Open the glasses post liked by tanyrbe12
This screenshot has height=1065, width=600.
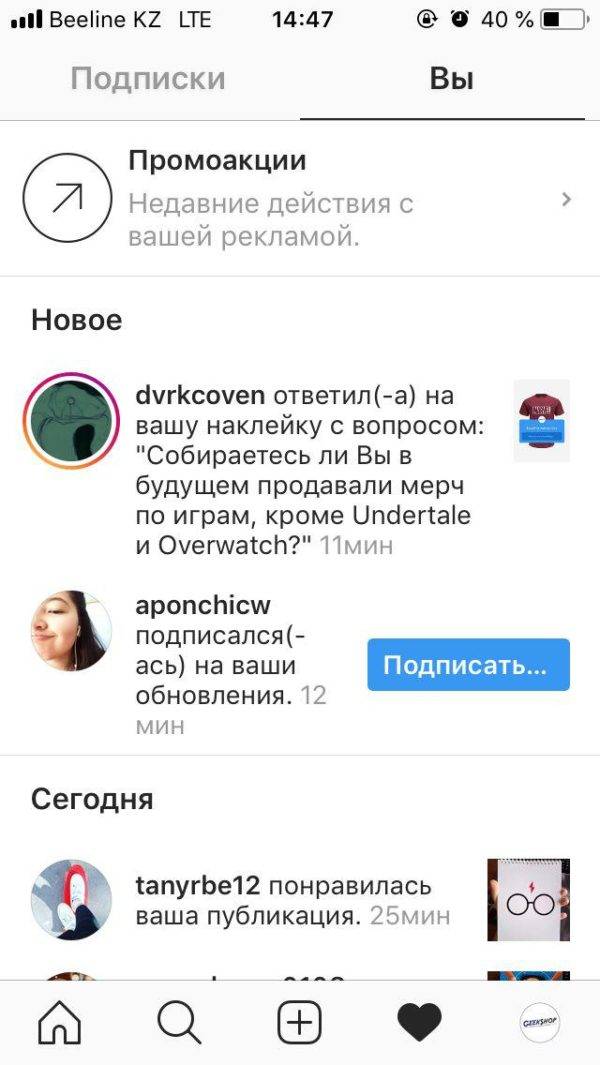tap(528, 900)
